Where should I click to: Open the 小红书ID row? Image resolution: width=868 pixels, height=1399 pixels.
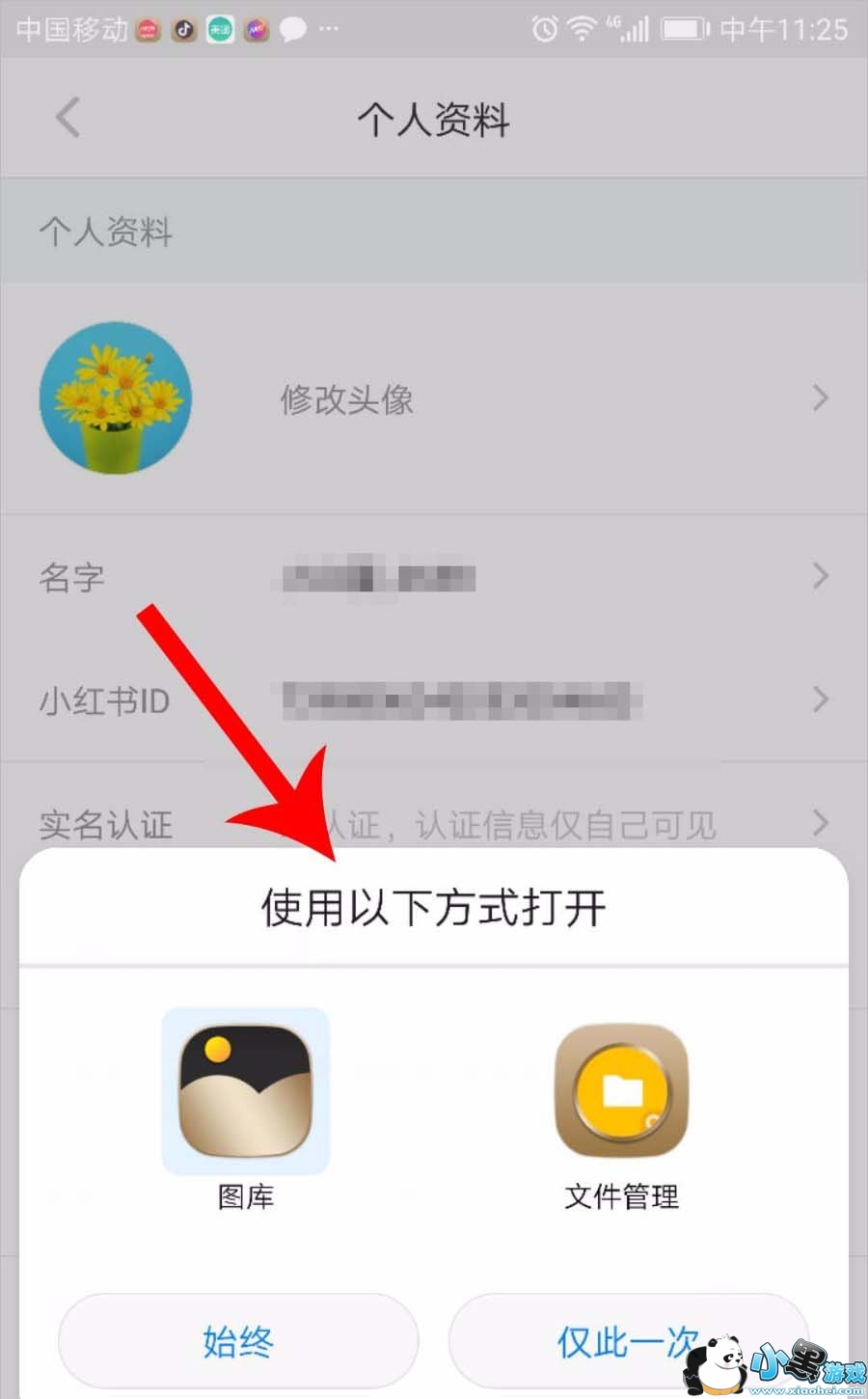[434, 700]
